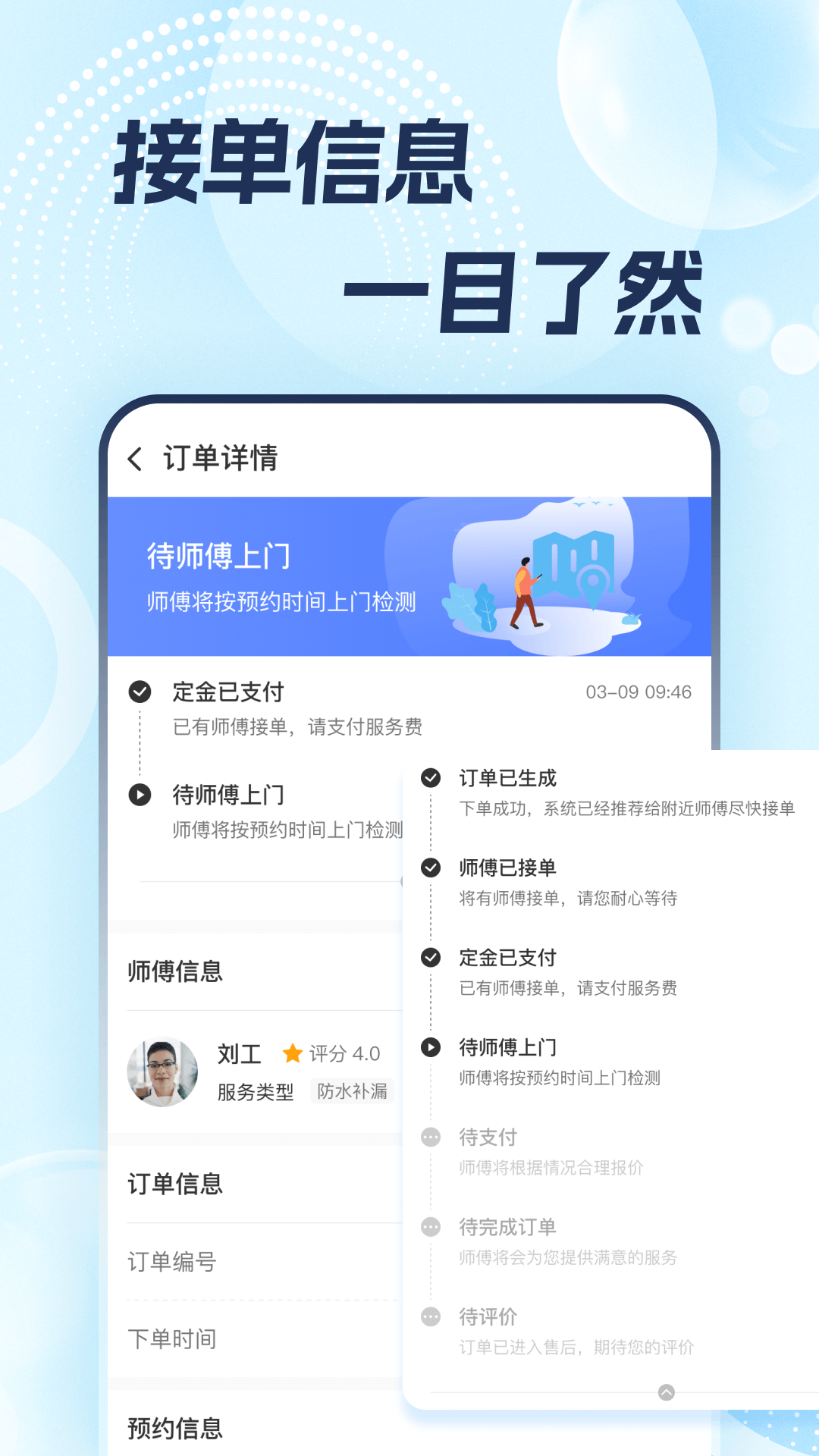
Task: Click the 定金已支付 checkmark icon
Action: (140, 691)
